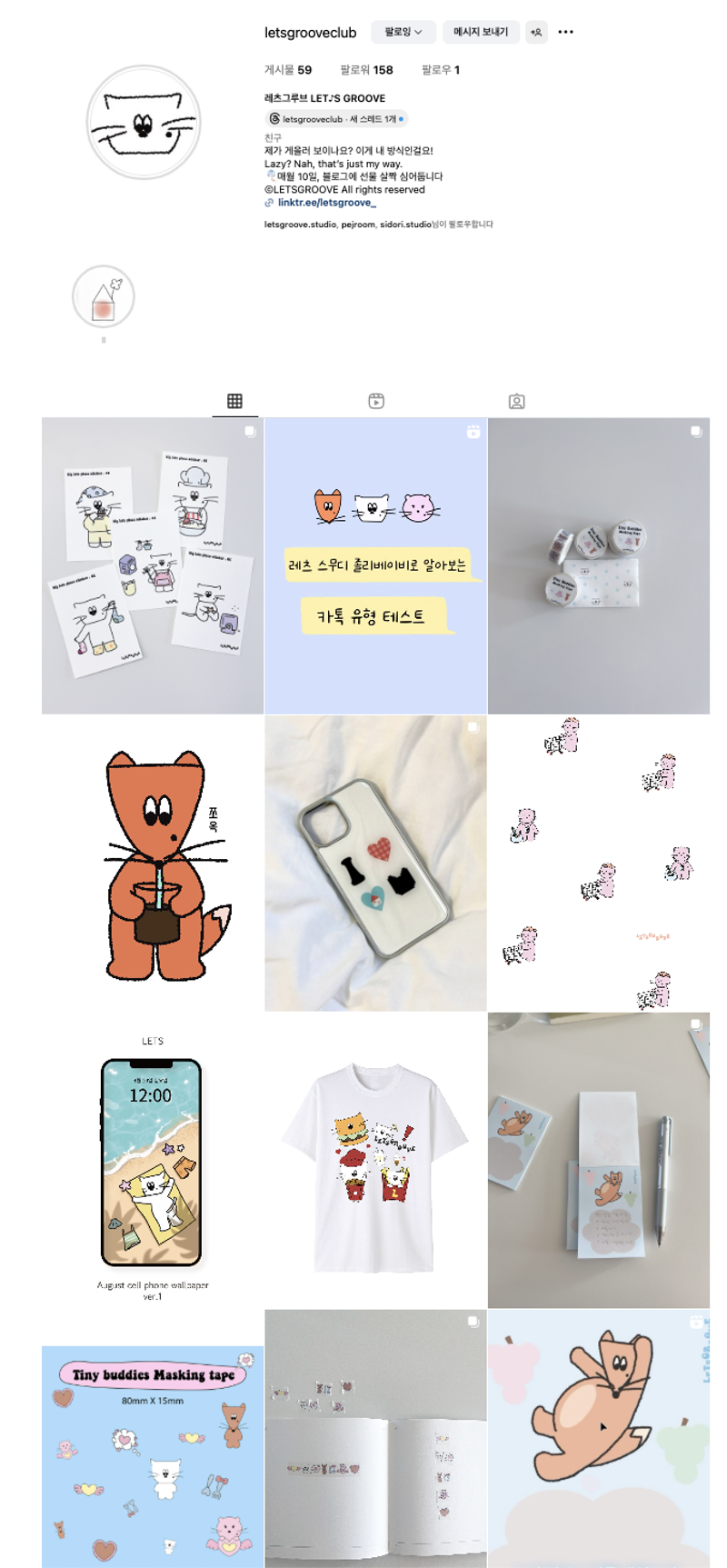Image resolution: width=727 pixels, height=1568 pixels.
Task: Open the August cell phone wallpaper post
Action: 152,1160
